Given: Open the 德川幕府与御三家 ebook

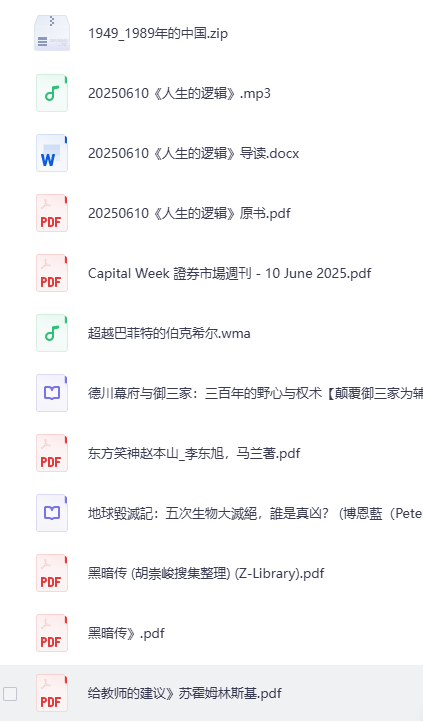Looking at the screenshot, I should tap(255, 393).
